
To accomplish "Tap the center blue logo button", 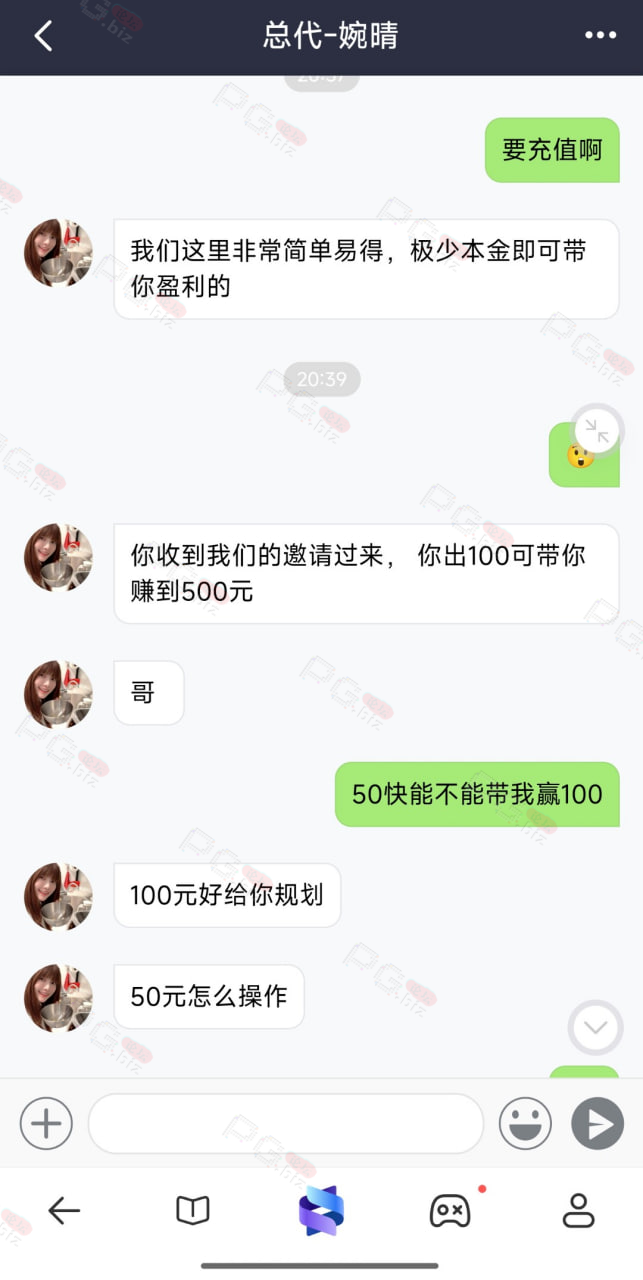I will (x=321, y=1211).
